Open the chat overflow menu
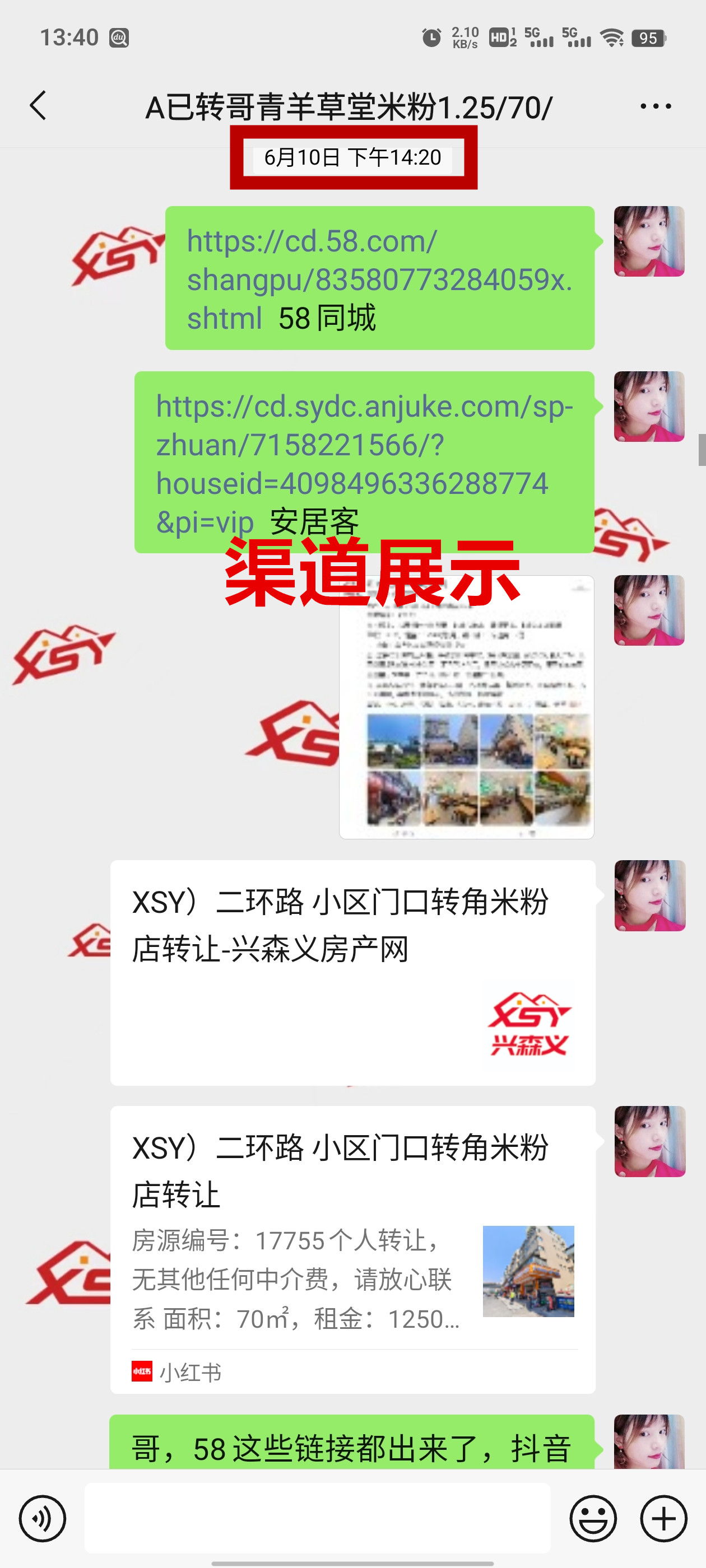This screenshot has height=1568, width=706. click(656, 106)
